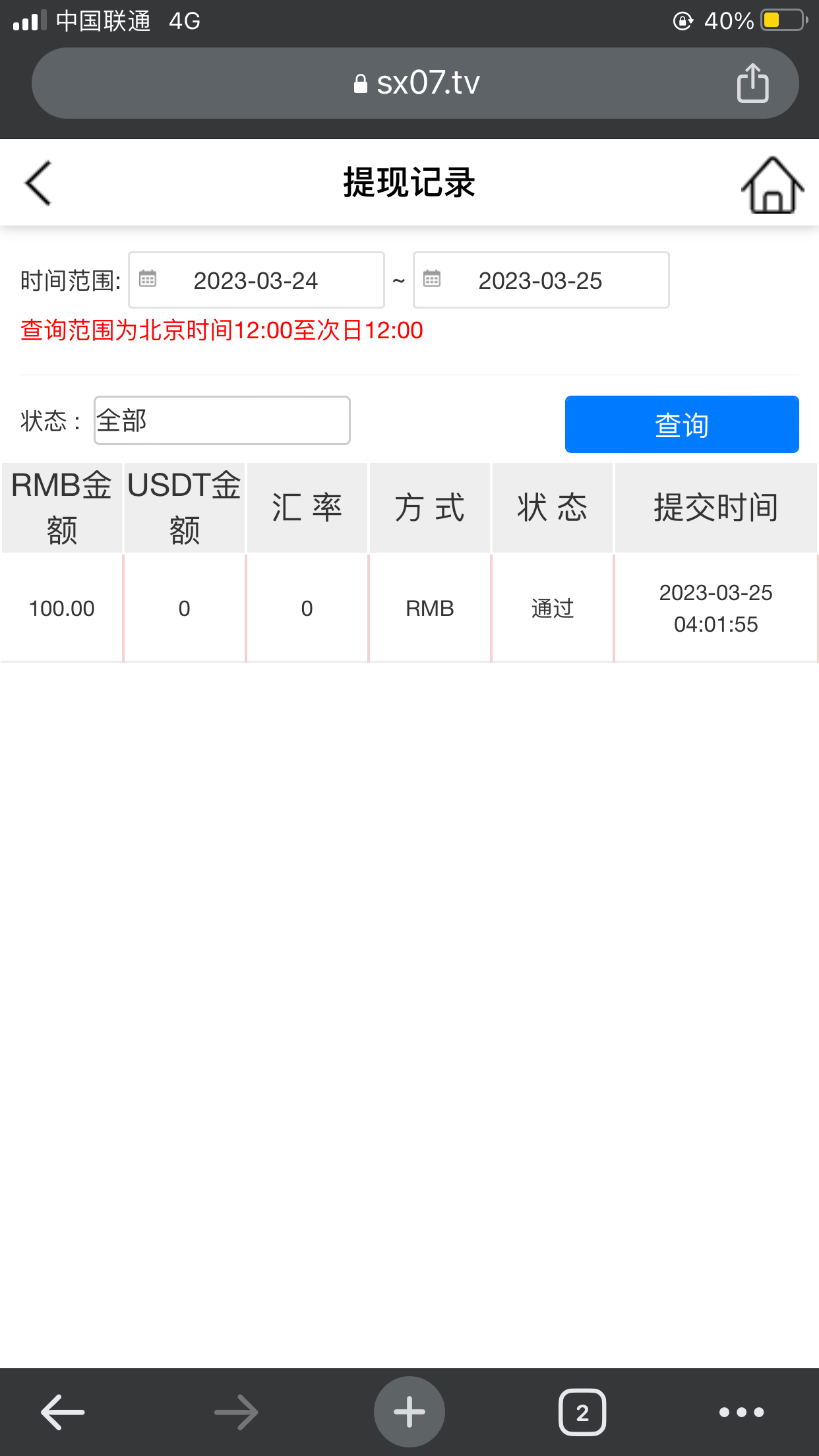This screenshot has height=1456, width=819.
Task: Expand the end date field 2023-03-25
Action: pos(541,280)
